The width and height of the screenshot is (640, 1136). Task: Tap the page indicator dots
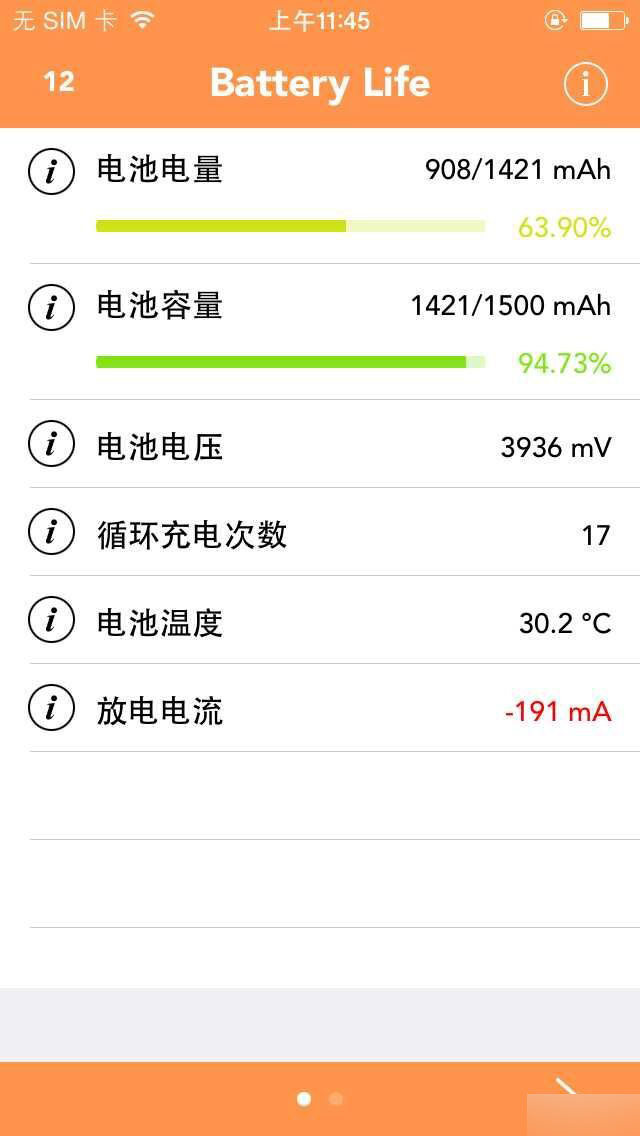coord(320,1099)
